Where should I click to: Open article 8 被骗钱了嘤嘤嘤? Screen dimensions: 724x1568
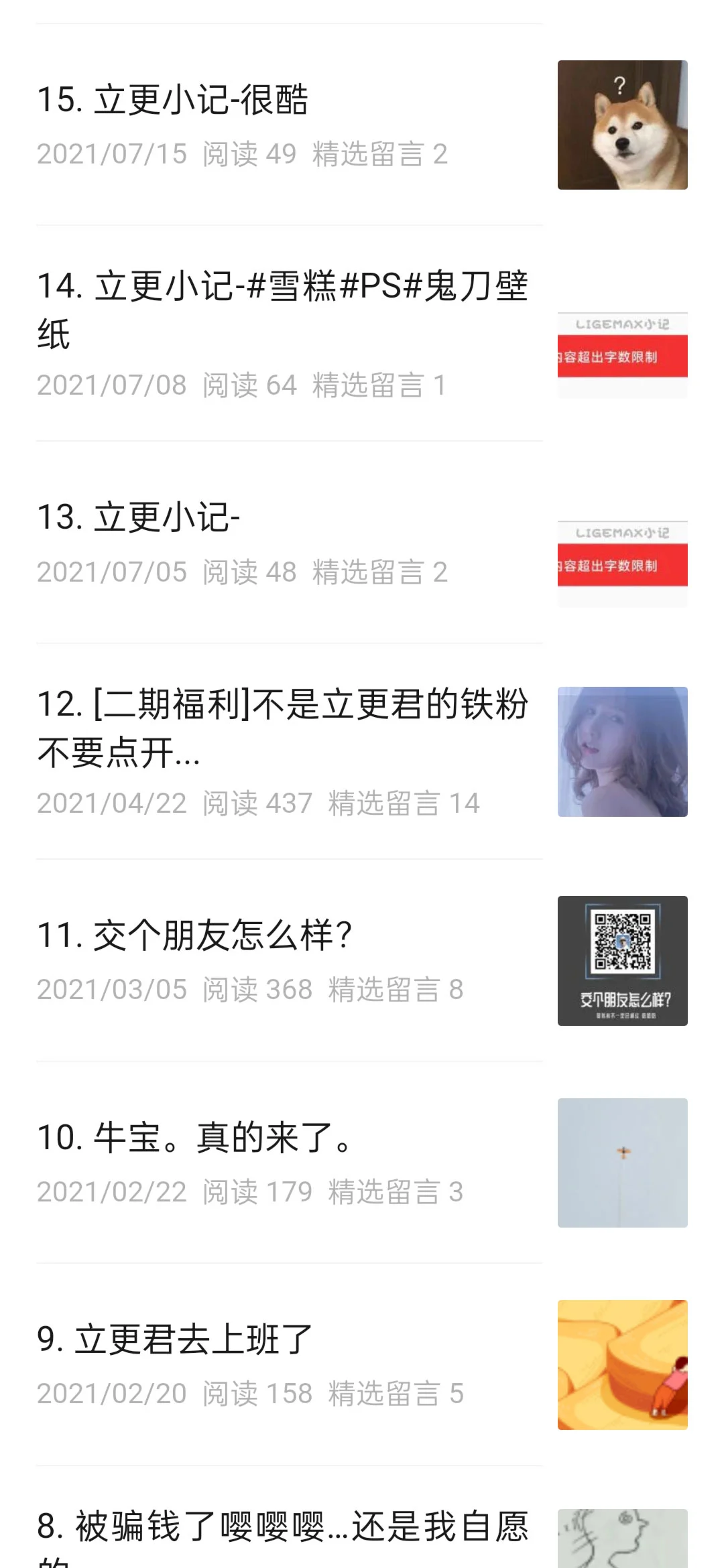coord(282,1528)
